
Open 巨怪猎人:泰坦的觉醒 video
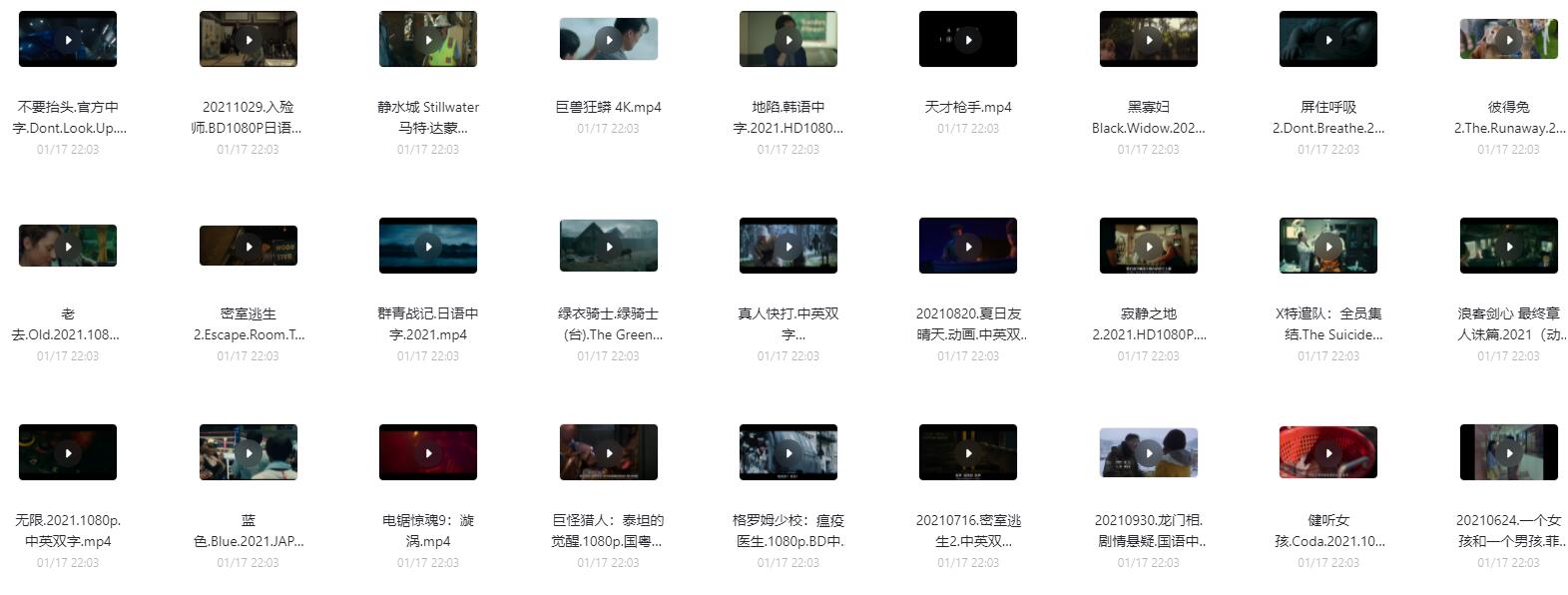(608, 453)
